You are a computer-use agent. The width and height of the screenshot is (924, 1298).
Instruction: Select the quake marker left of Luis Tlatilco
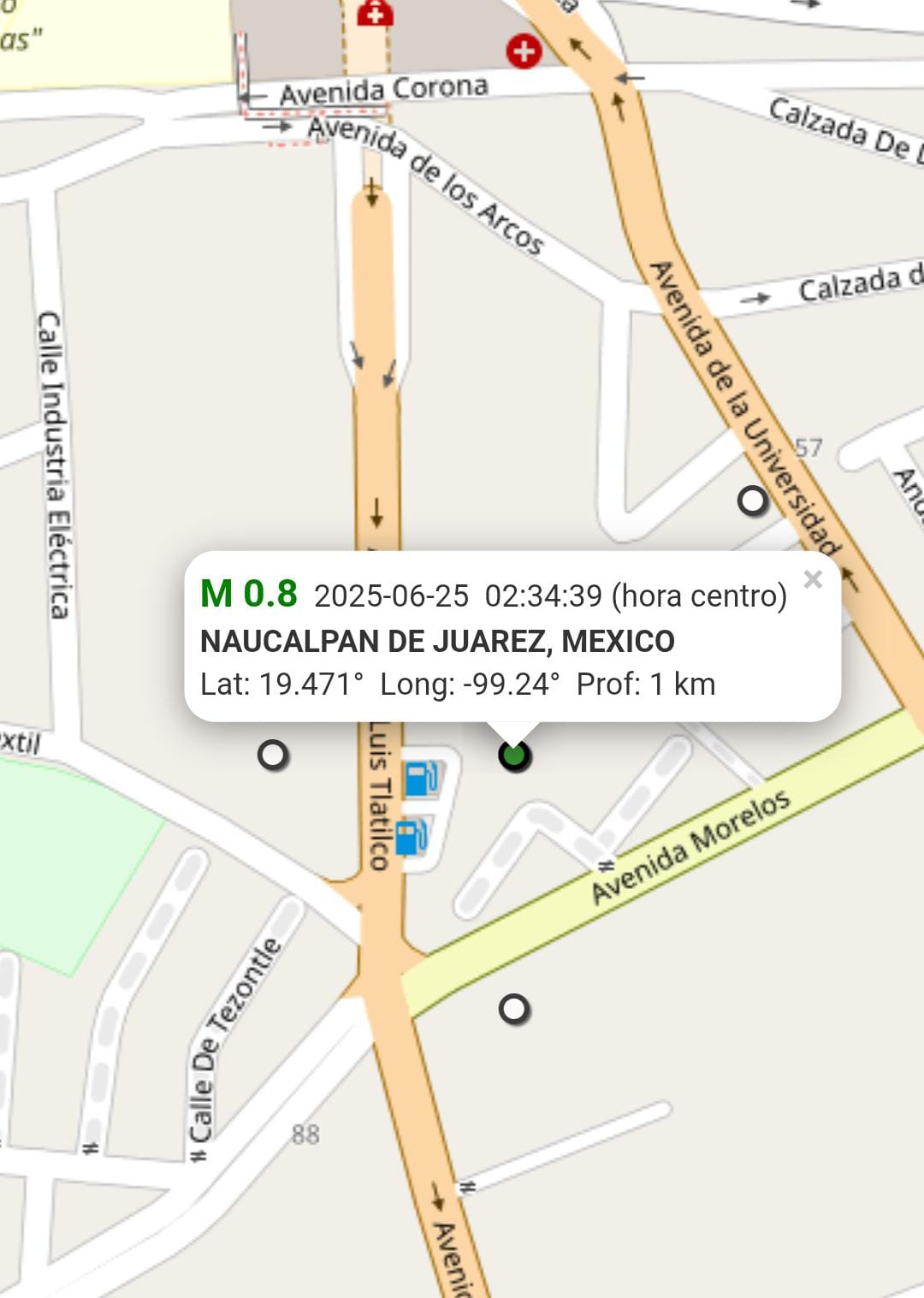(273, 755)
